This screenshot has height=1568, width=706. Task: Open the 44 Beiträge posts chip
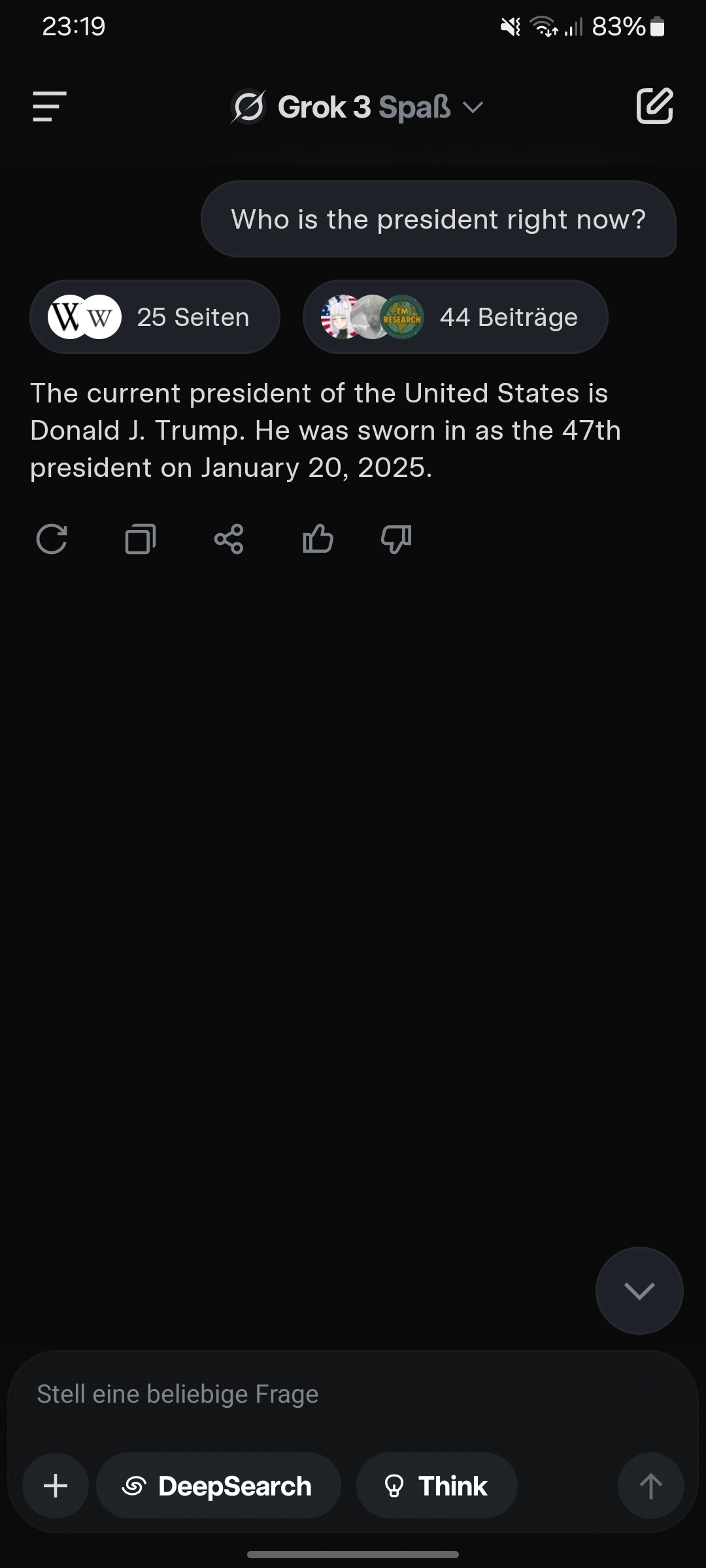(455, 317)
